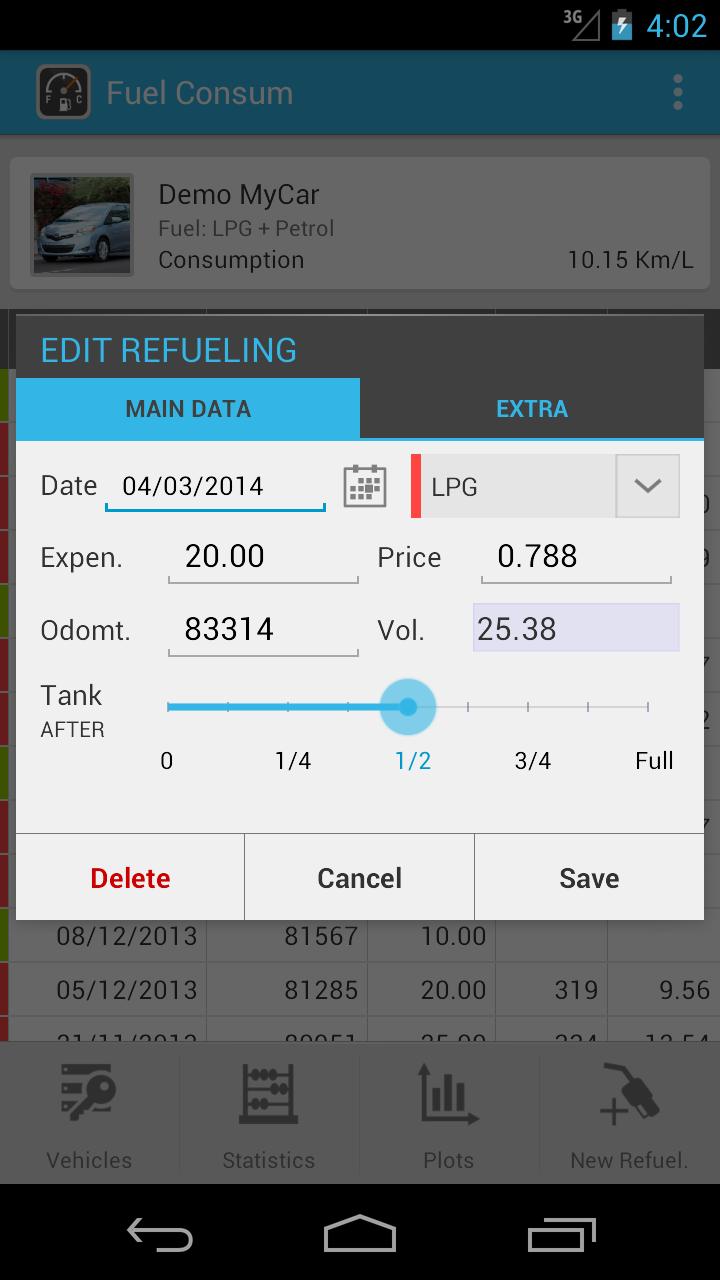Screen dimensions: 720x1280
Task: Open the calendar date picker
Action: [365, 487]
